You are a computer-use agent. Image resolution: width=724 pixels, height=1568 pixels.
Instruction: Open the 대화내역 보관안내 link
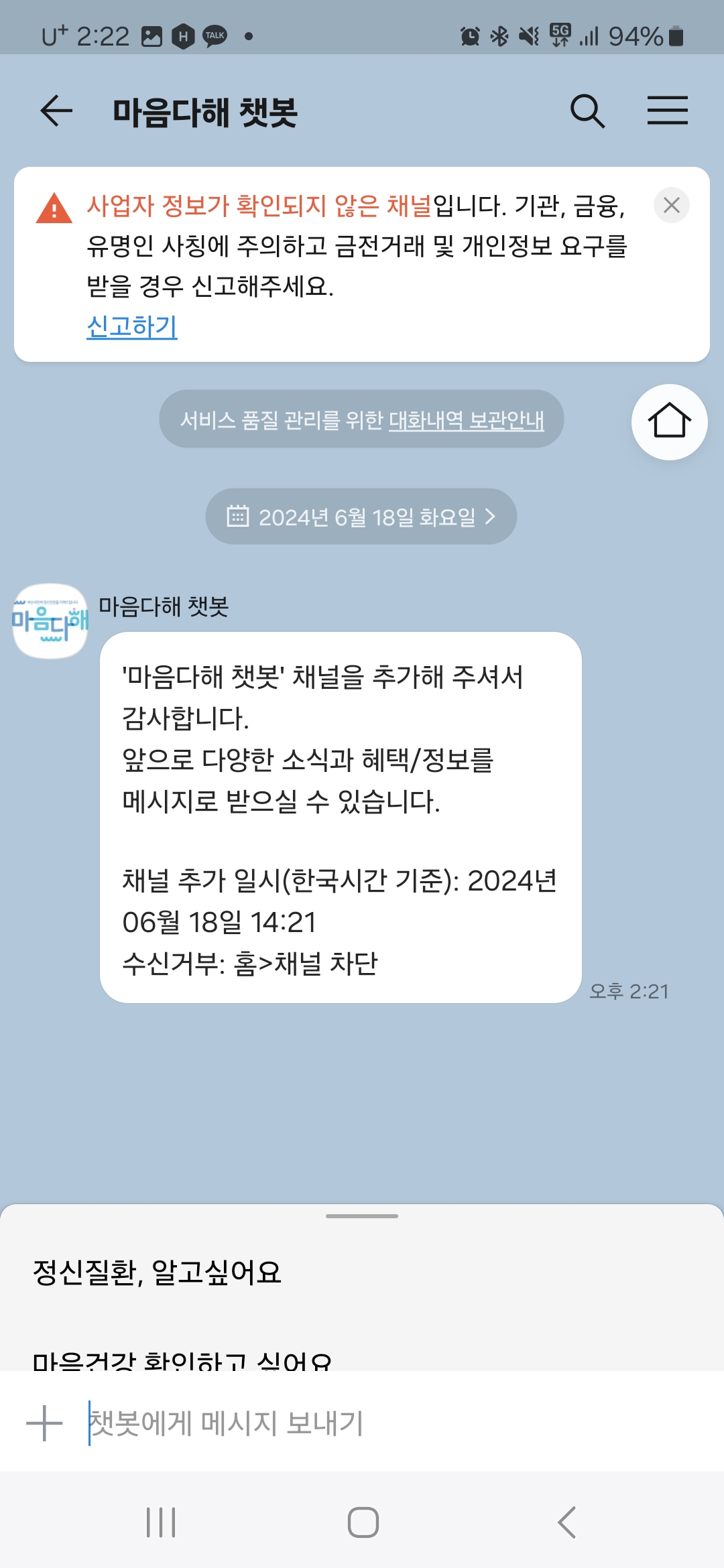(467, 420)
